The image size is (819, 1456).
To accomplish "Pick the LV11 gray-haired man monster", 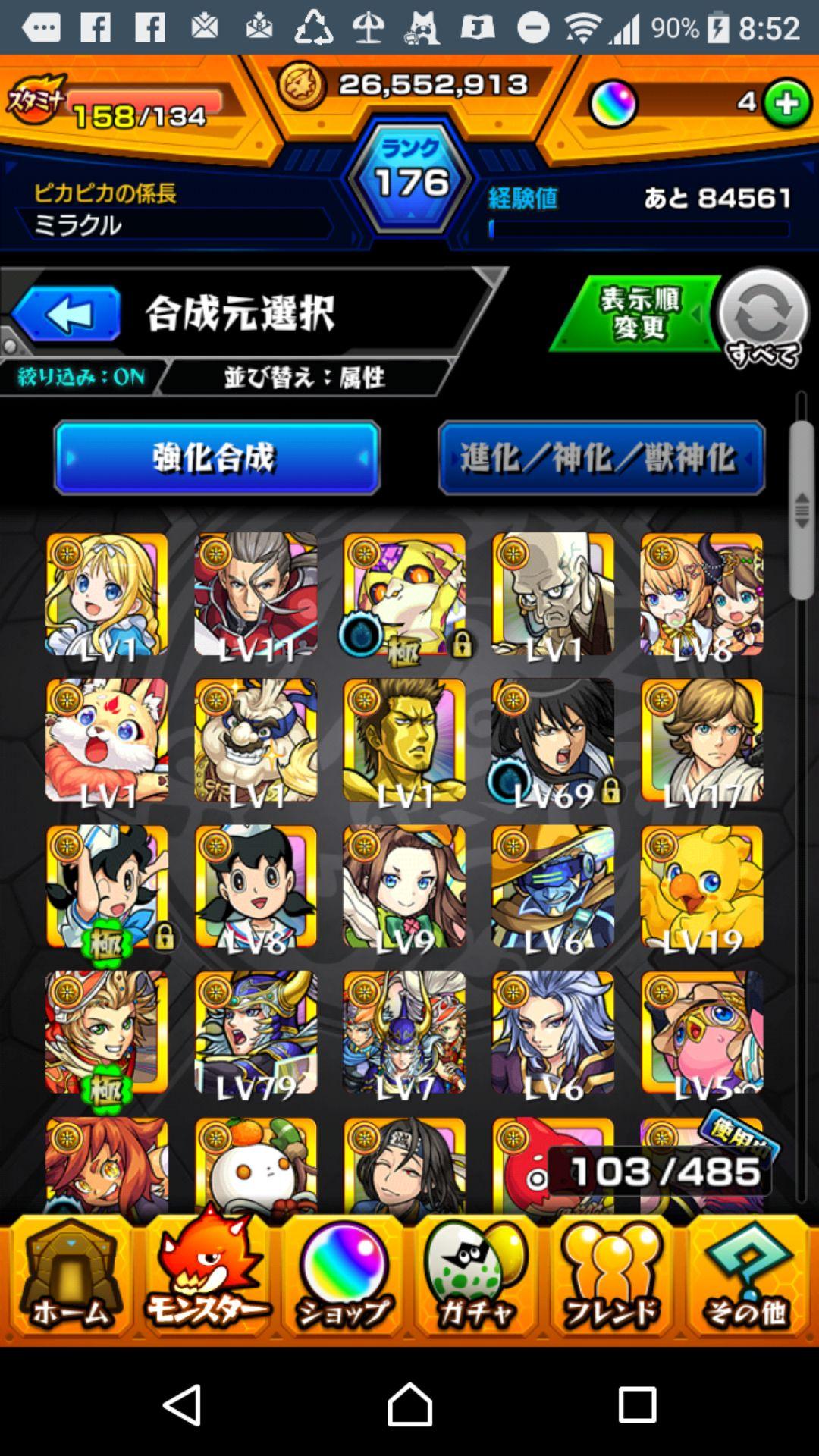I will coord(256,595).
